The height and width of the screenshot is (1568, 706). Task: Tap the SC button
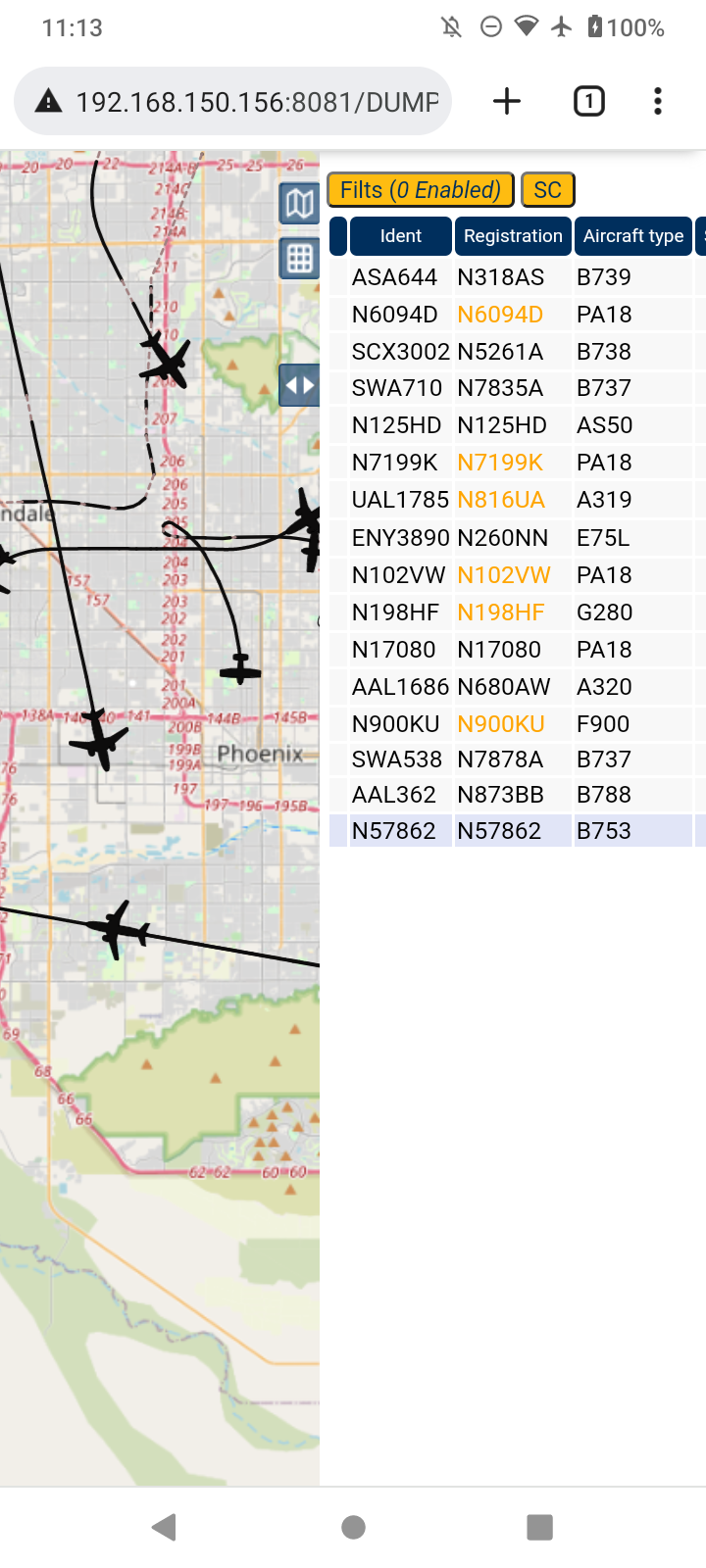tap(548, 189)
